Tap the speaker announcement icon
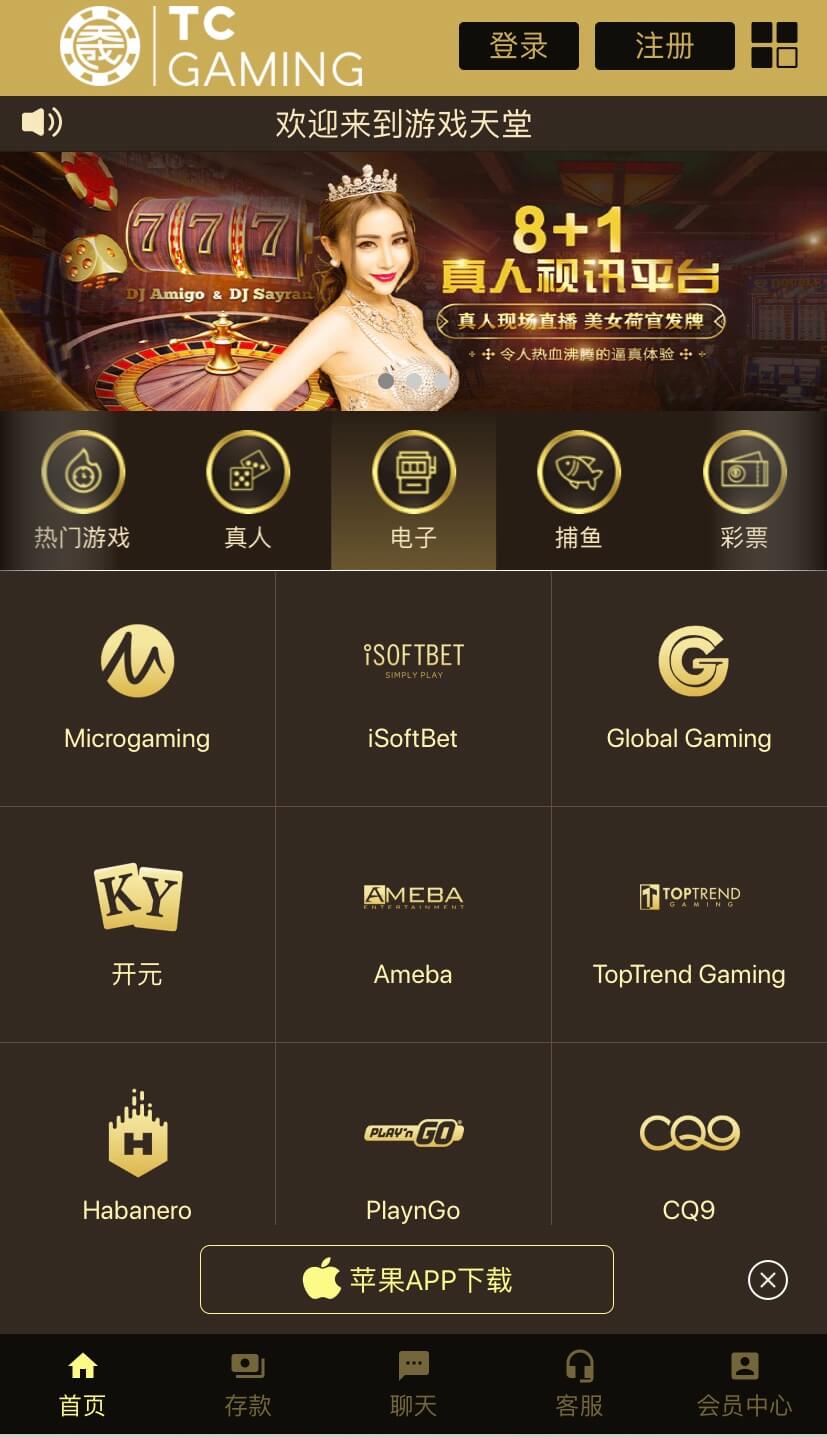Screen dimensions: 827x1437 (x=42, y=122)
